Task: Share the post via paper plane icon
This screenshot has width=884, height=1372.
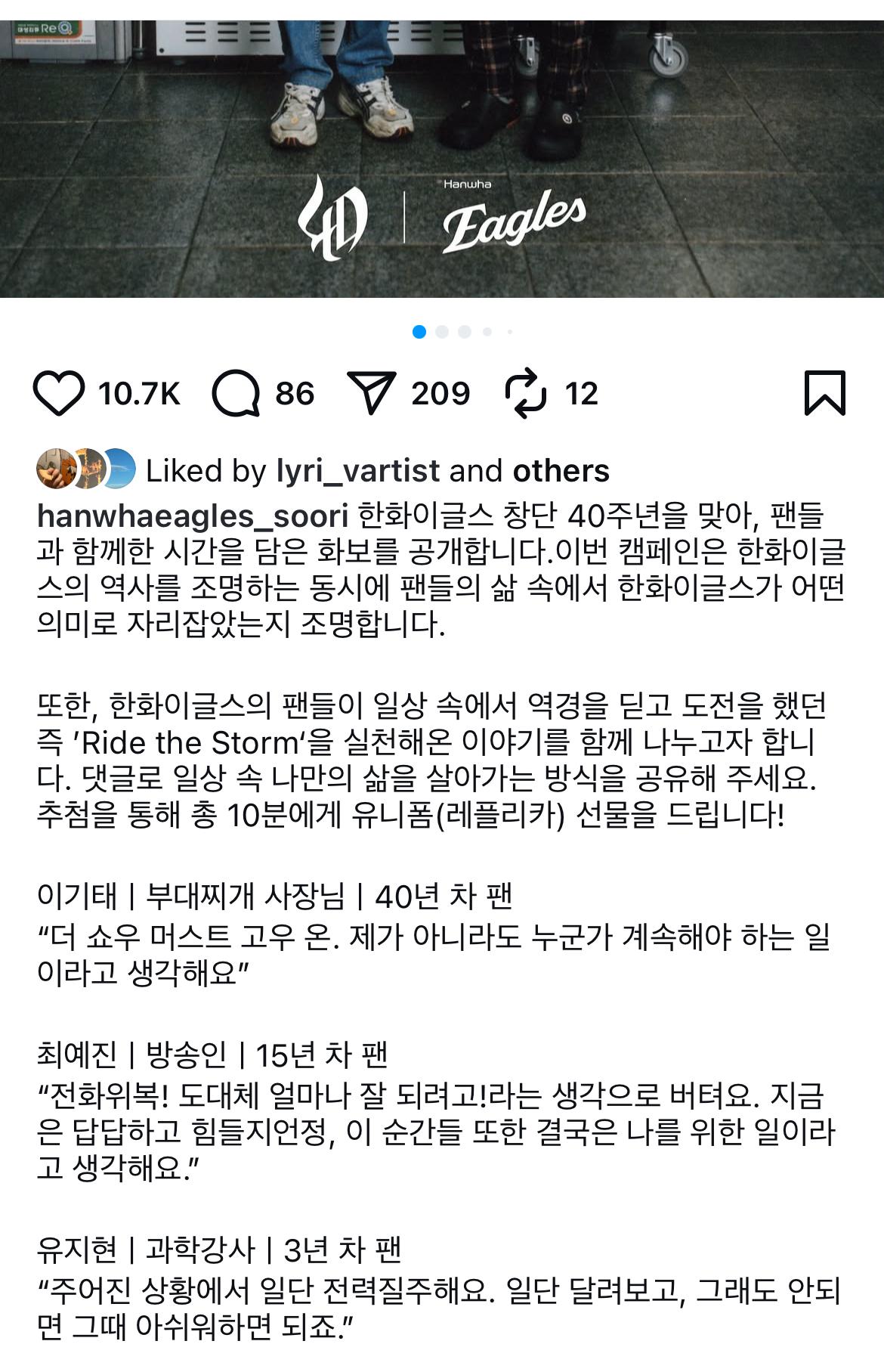Action: point(371,394)
